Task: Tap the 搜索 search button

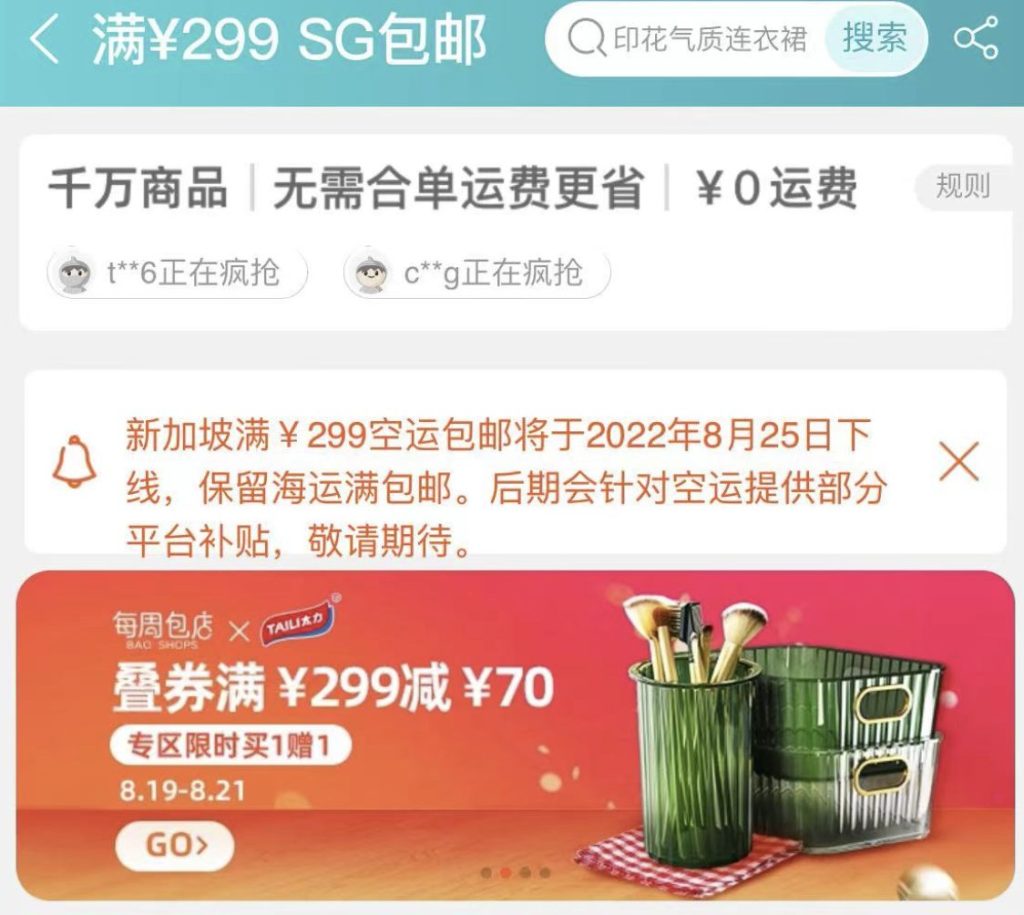Action: (x=874, y=39)
